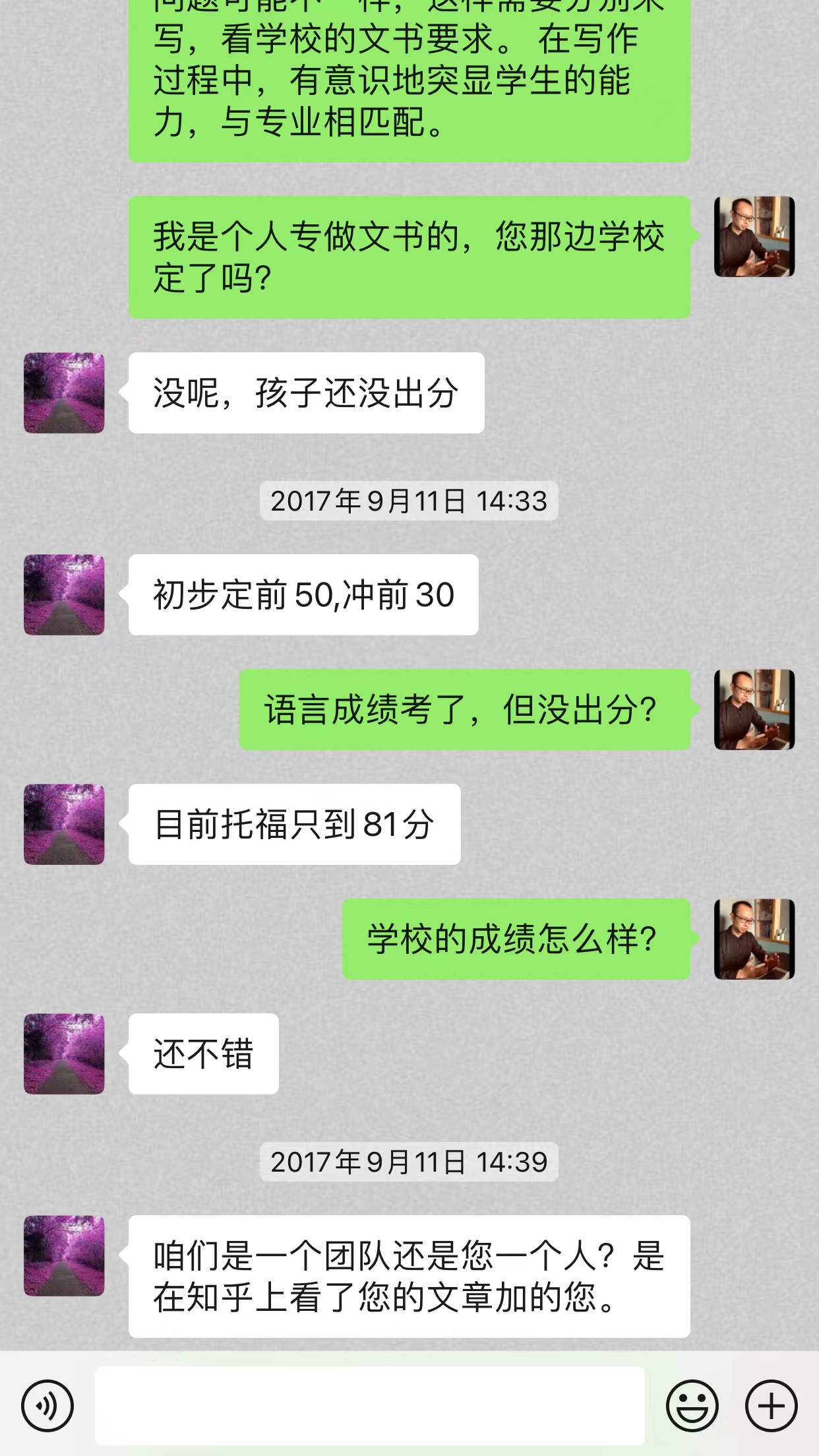Open the plus attachments menu

(771, 1406)
